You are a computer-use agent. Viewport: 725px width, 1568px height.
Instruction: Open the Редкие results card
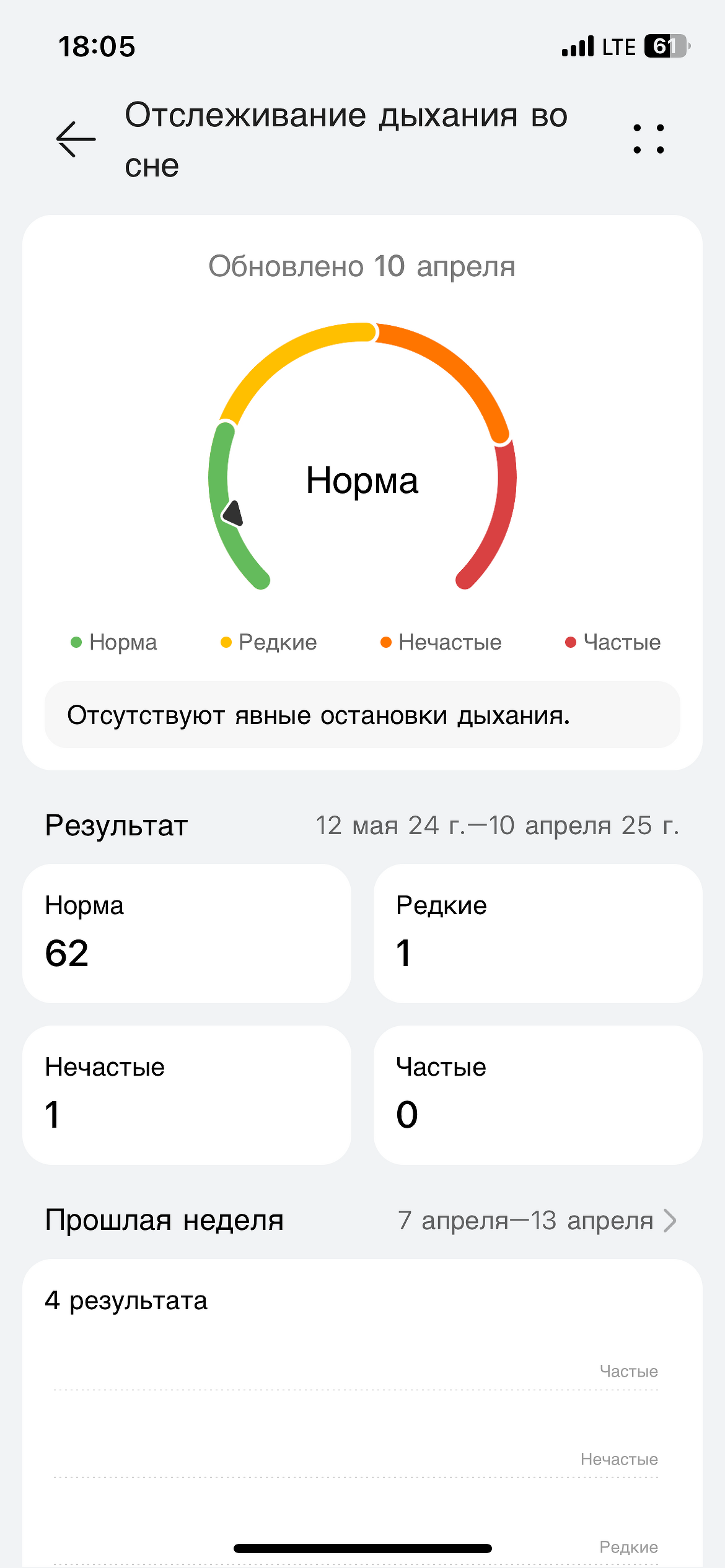(x=537, y=933)
